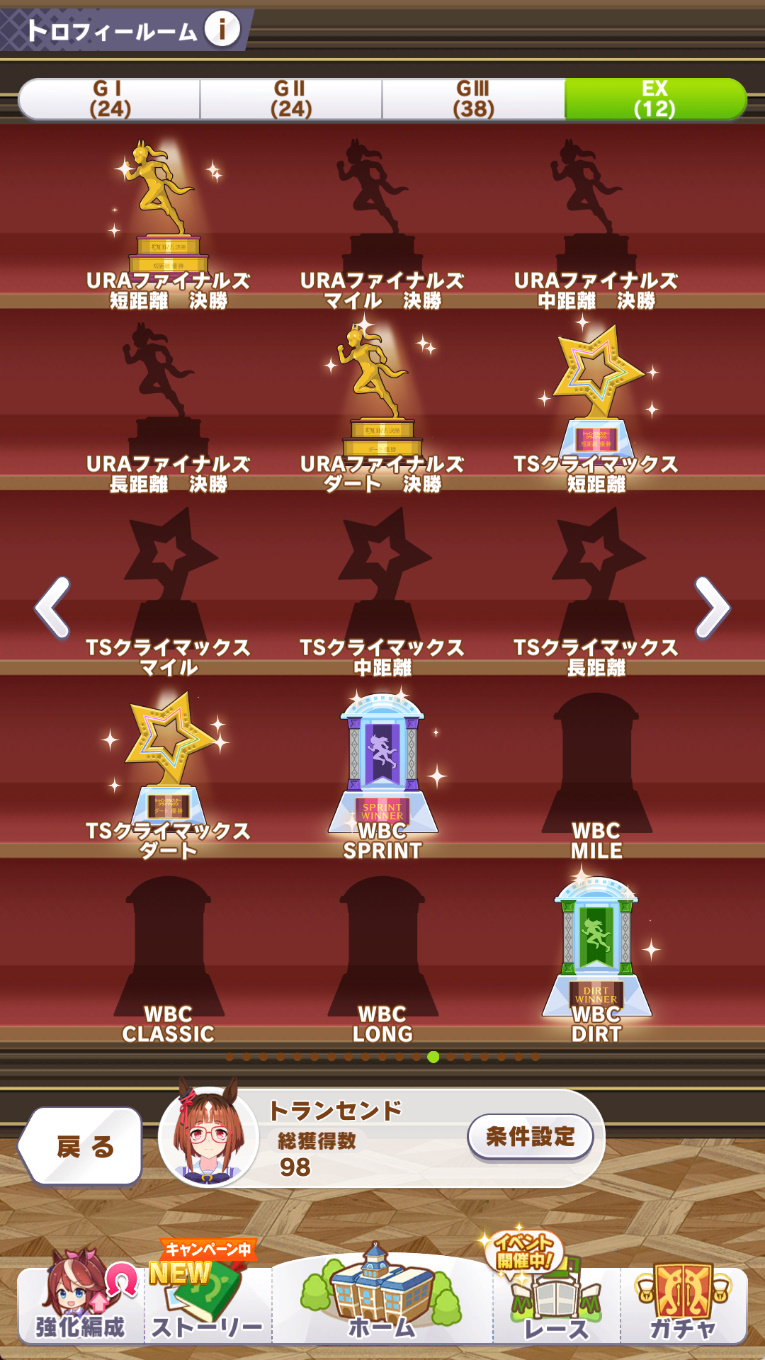Go to ホーム
Viewport: 765px width, 1360px height.
click(382, 1294)
